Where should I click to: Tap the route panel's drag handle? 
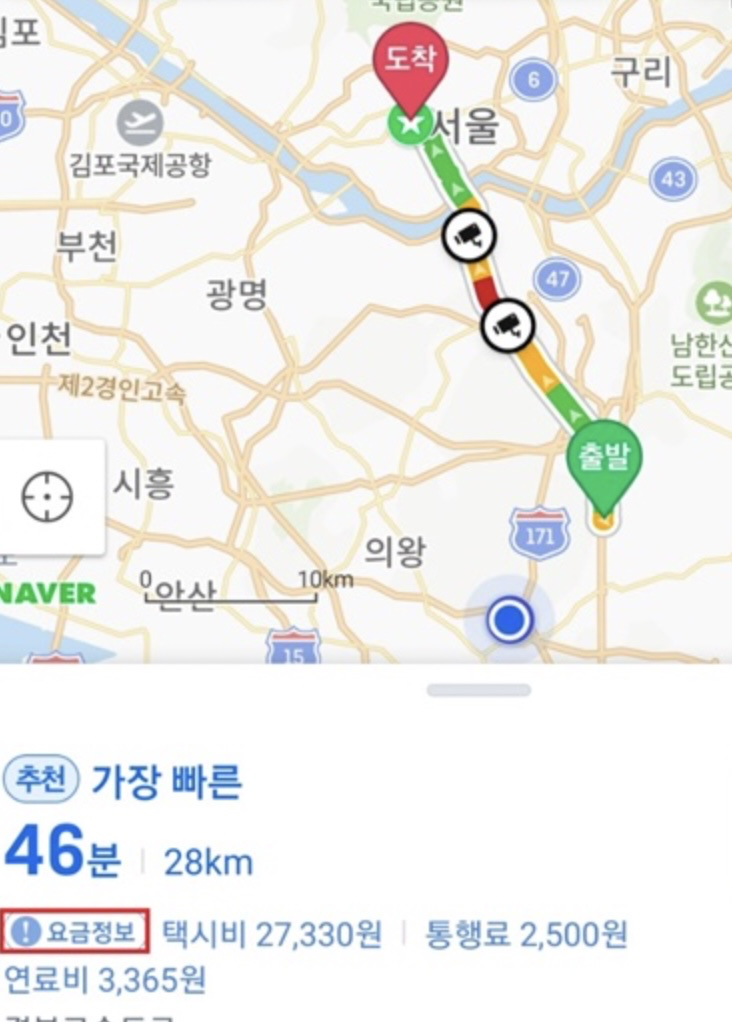(478, 690)
